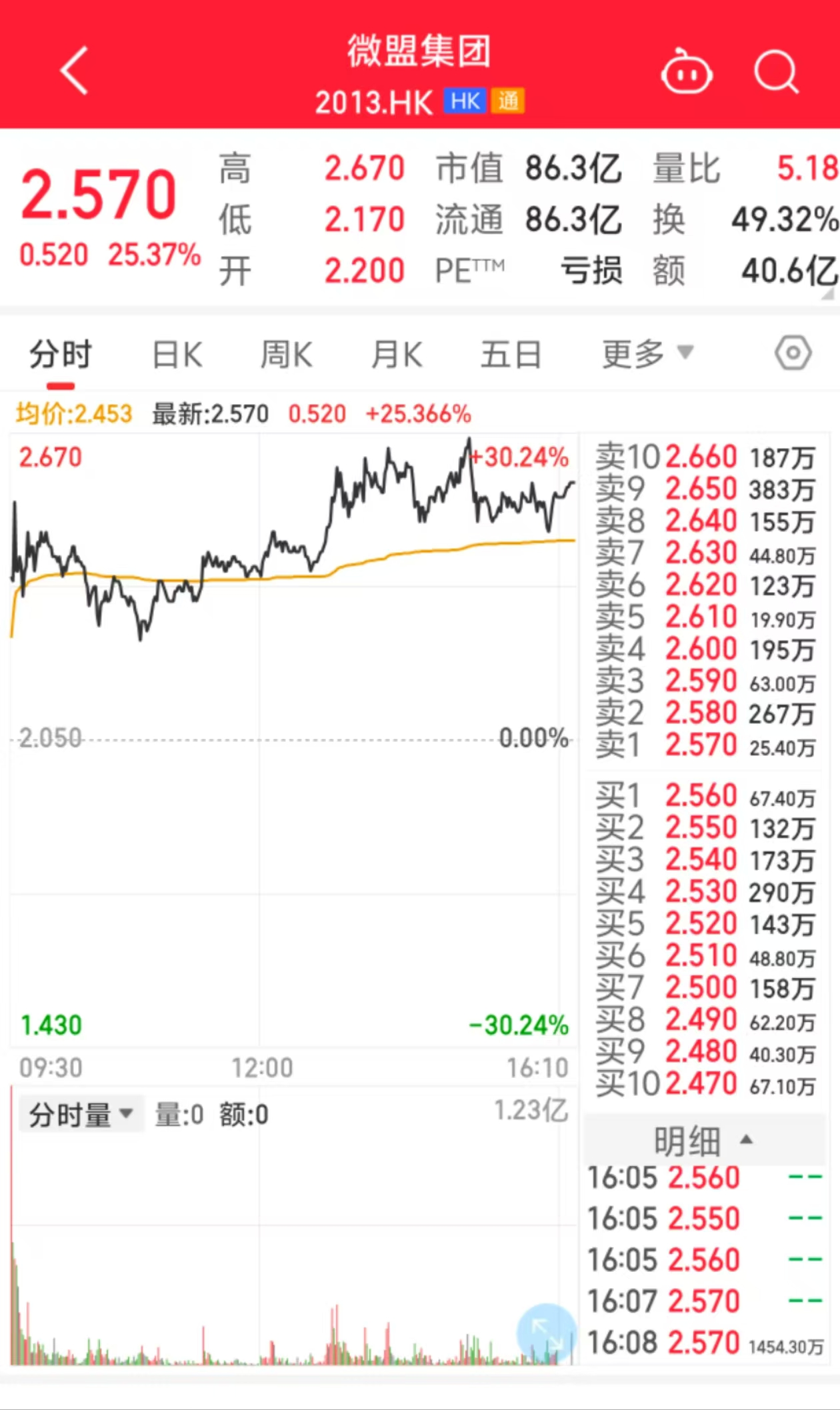Expand chart to fullscreen with floating button
840x1410 pixels.
pos(547,1333)
